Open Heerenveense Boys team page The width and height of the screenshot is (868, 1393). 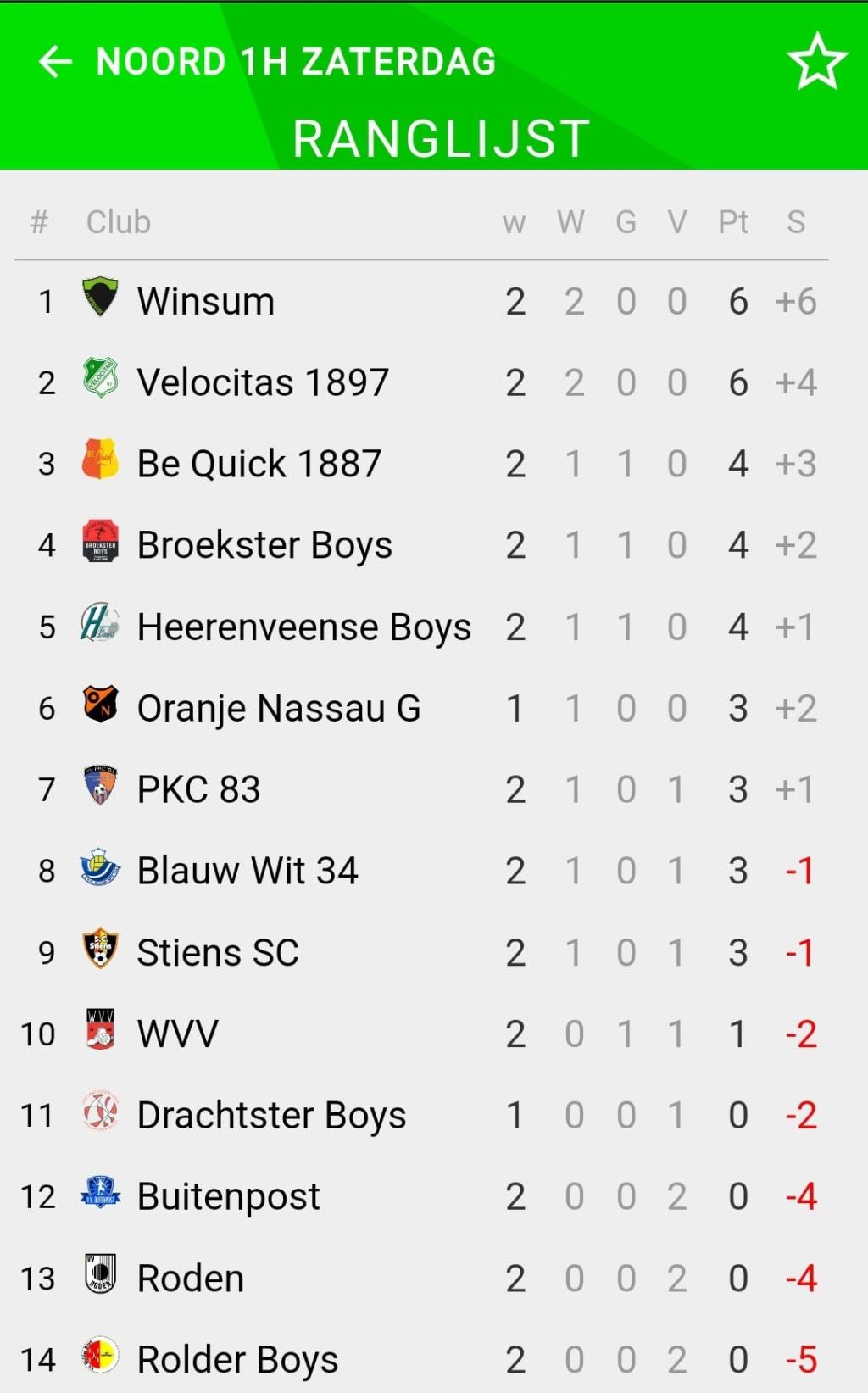[421, 627]
